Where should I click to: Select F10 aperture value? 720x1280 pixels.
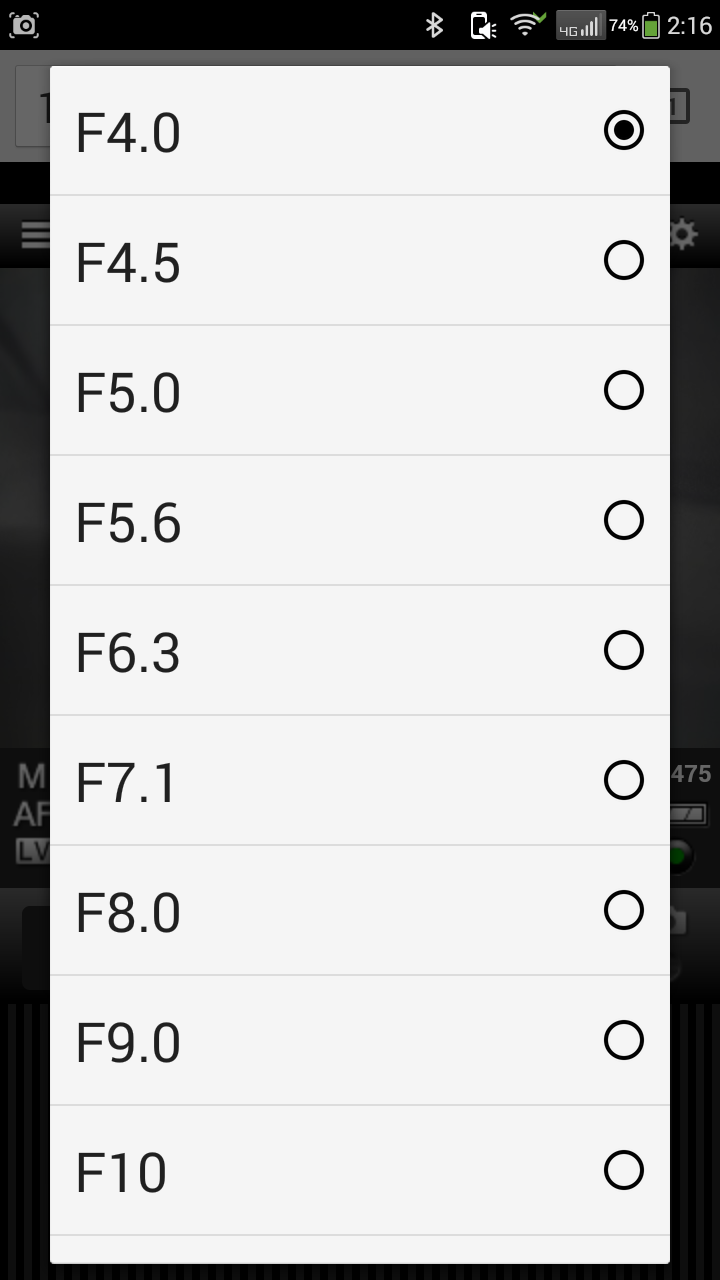pos(360,1171)
